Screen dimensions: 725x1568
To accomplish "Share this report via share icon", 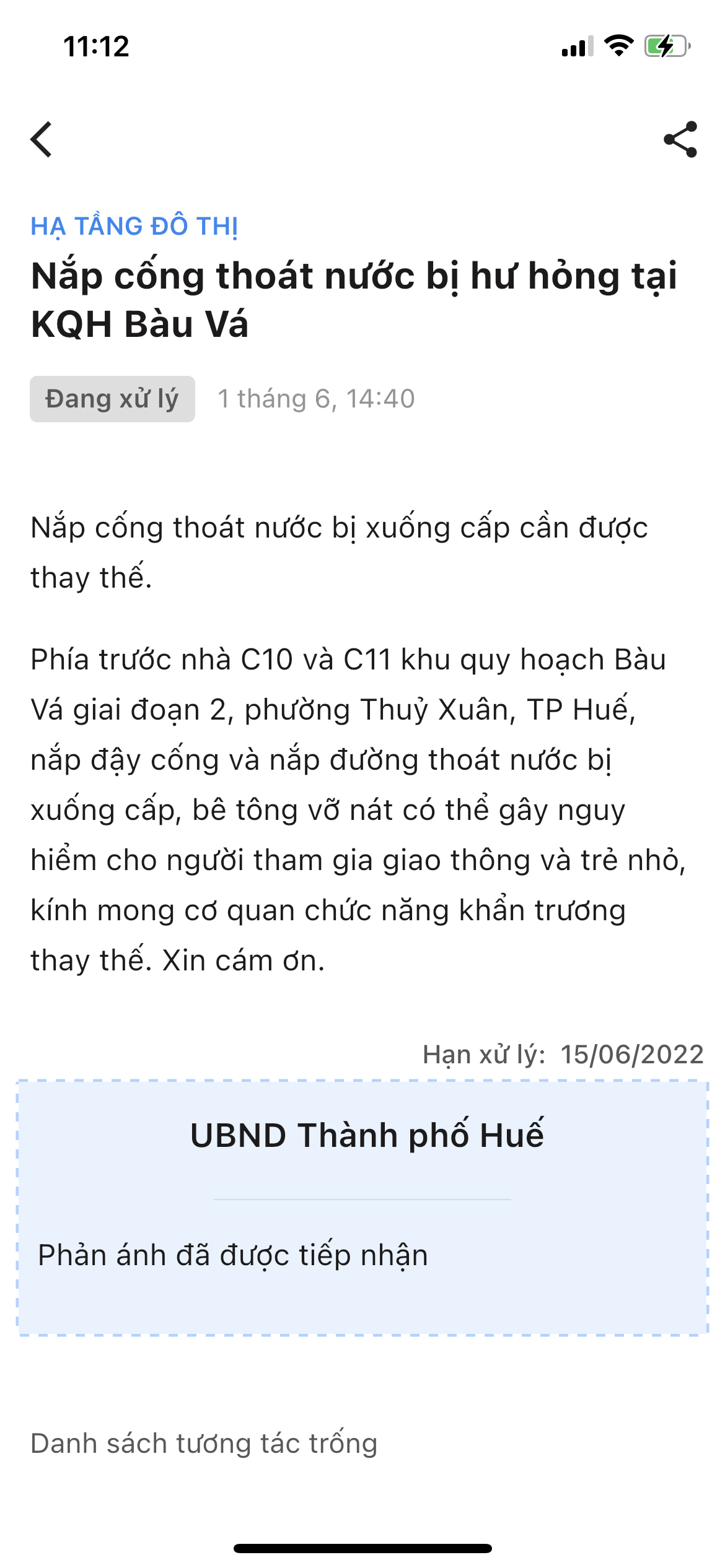I will pyautogui.click(x=680, y=139).
